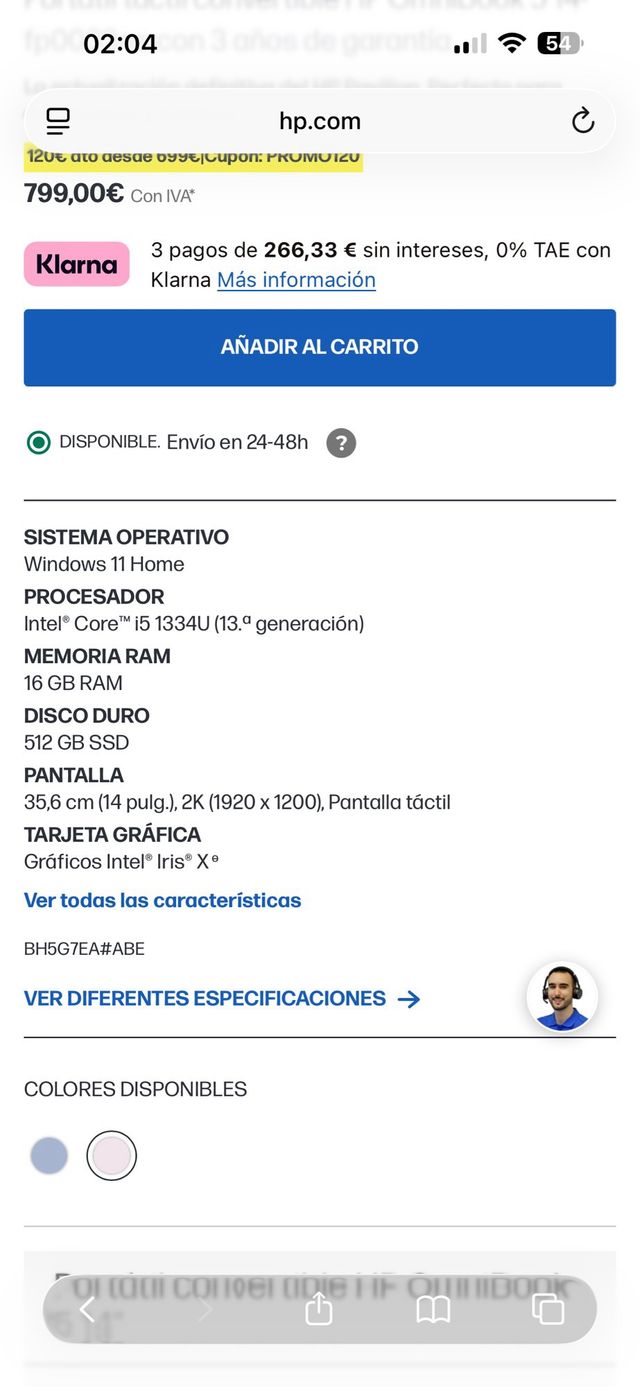Tap the hp.com address bar

320,122
